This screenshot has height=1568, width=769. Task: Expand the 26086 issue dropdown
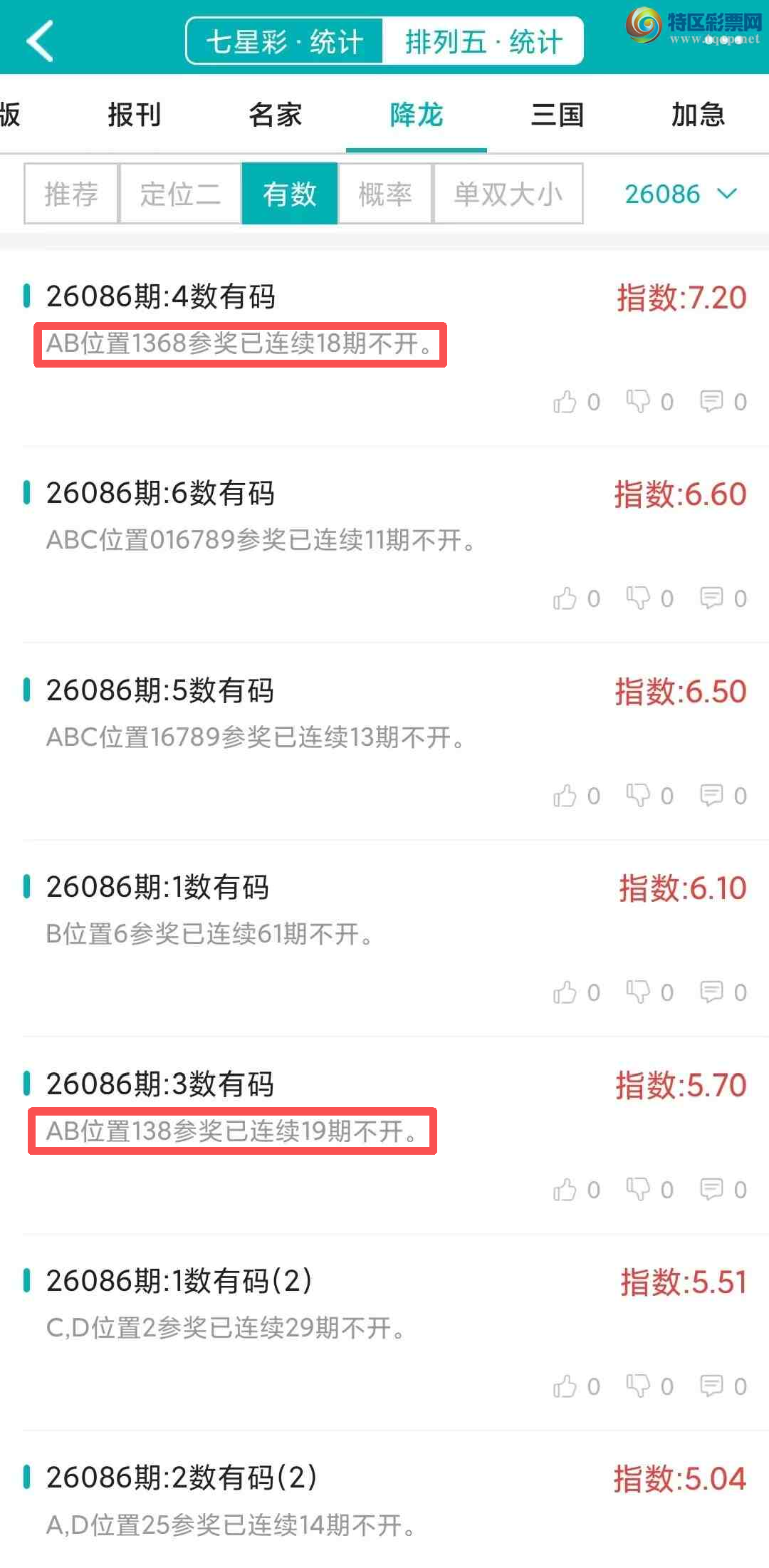pos(680,194)
